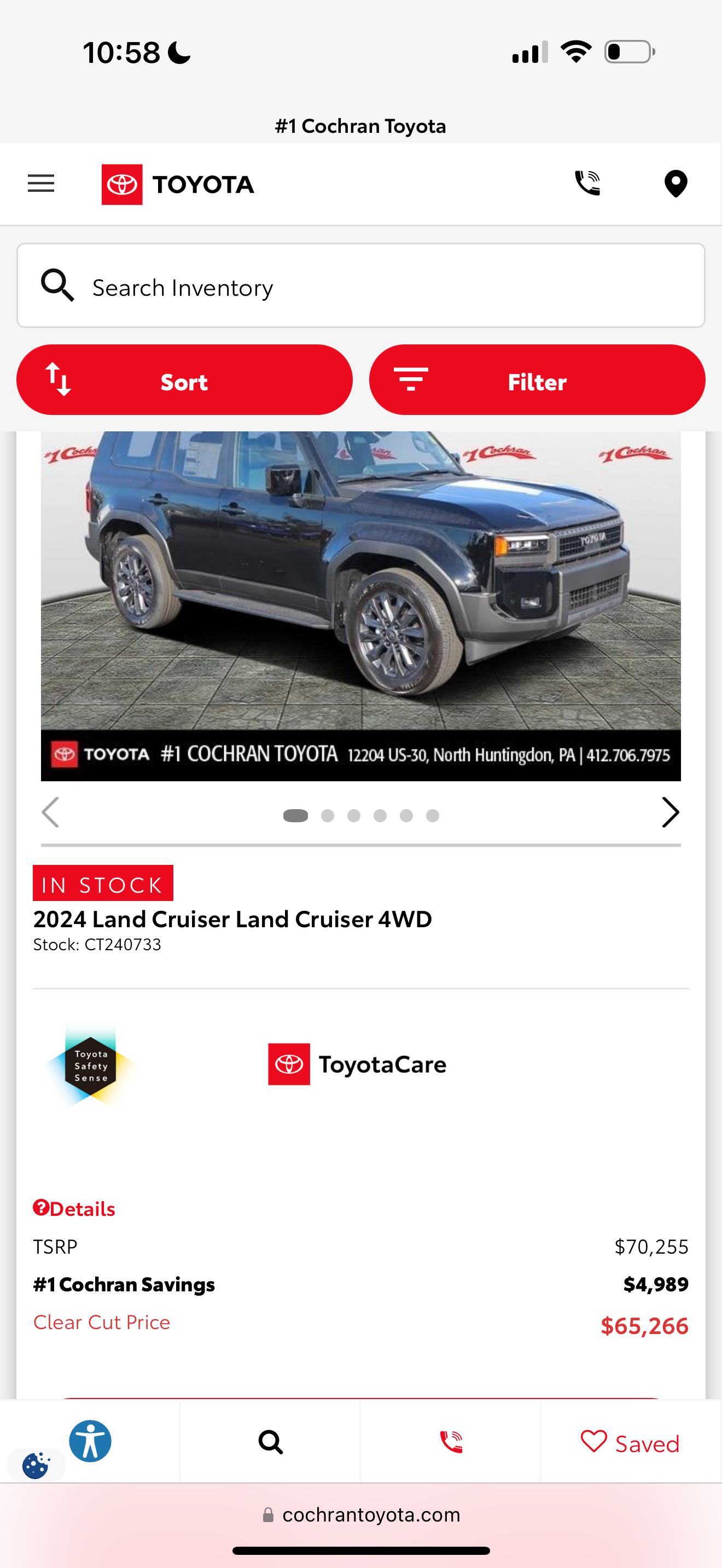The height and width of the screenshot is (1568, 722).
Task: Open the Sort options
Action: tap(184, 381)
